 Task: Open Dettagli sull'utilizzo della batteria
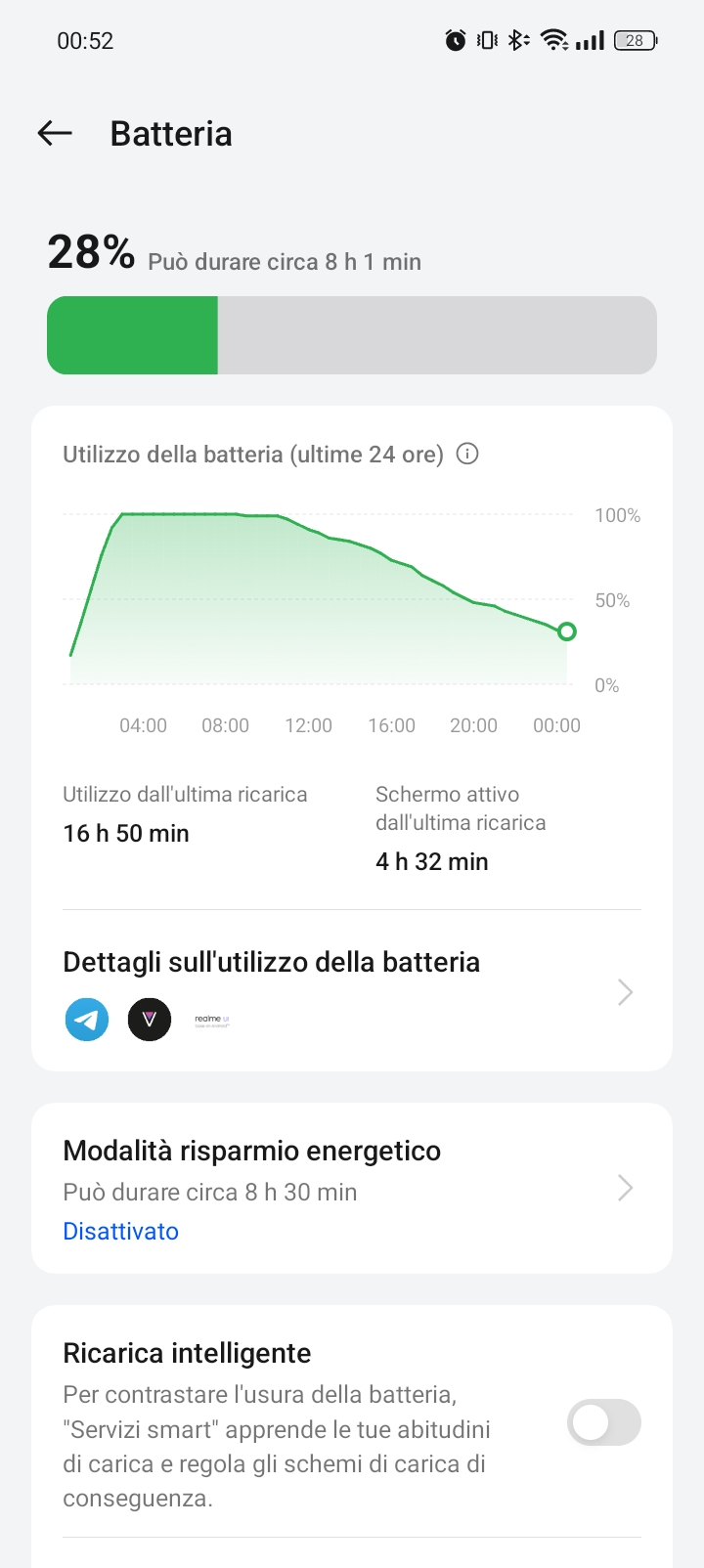click(x=352, y=991)
